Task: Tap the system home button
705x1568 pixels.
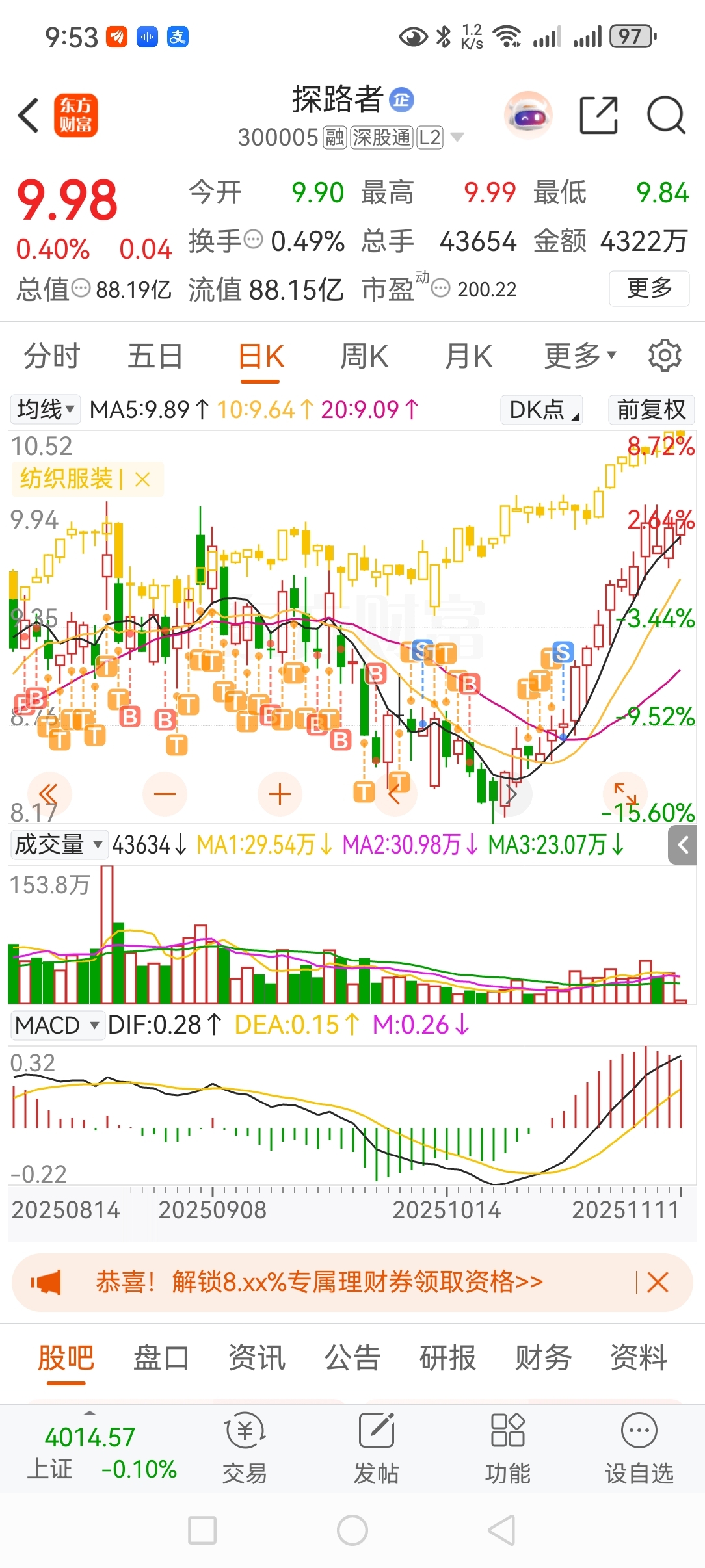Action: click(352, 1530)
